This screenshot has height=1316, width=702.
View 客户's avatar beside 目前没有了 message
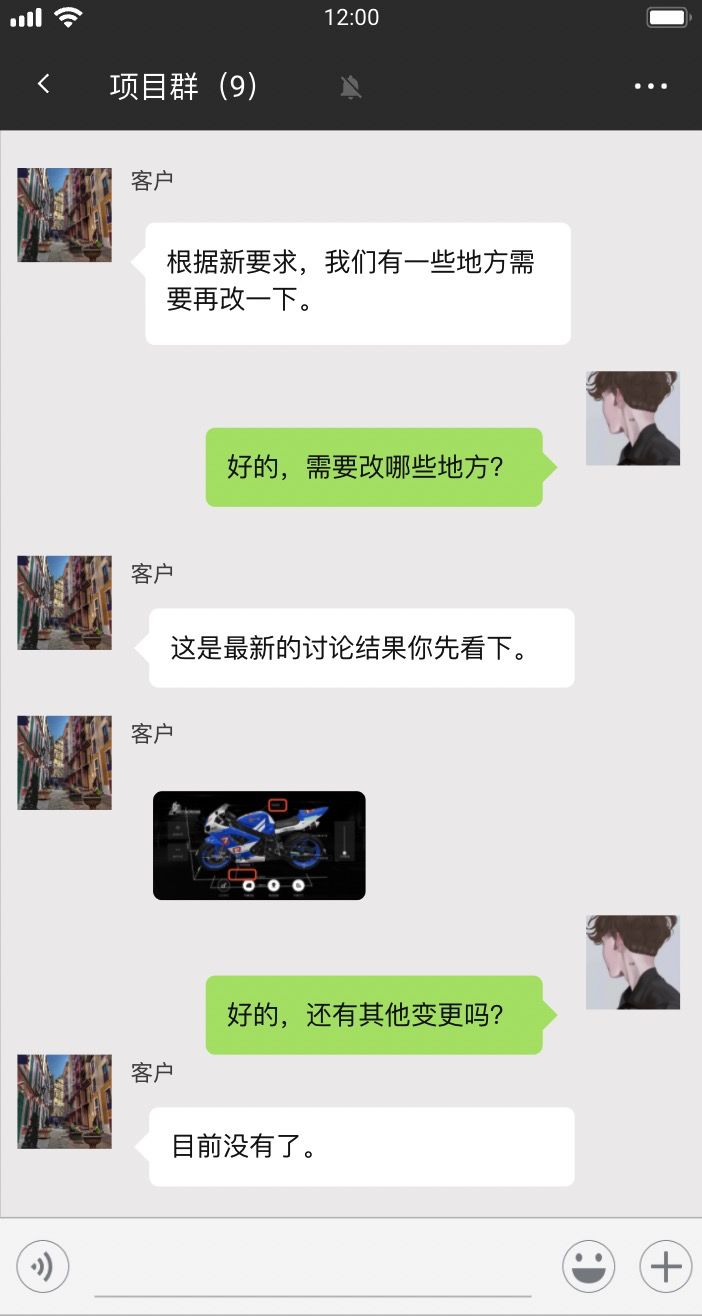tap(65, 1101)
